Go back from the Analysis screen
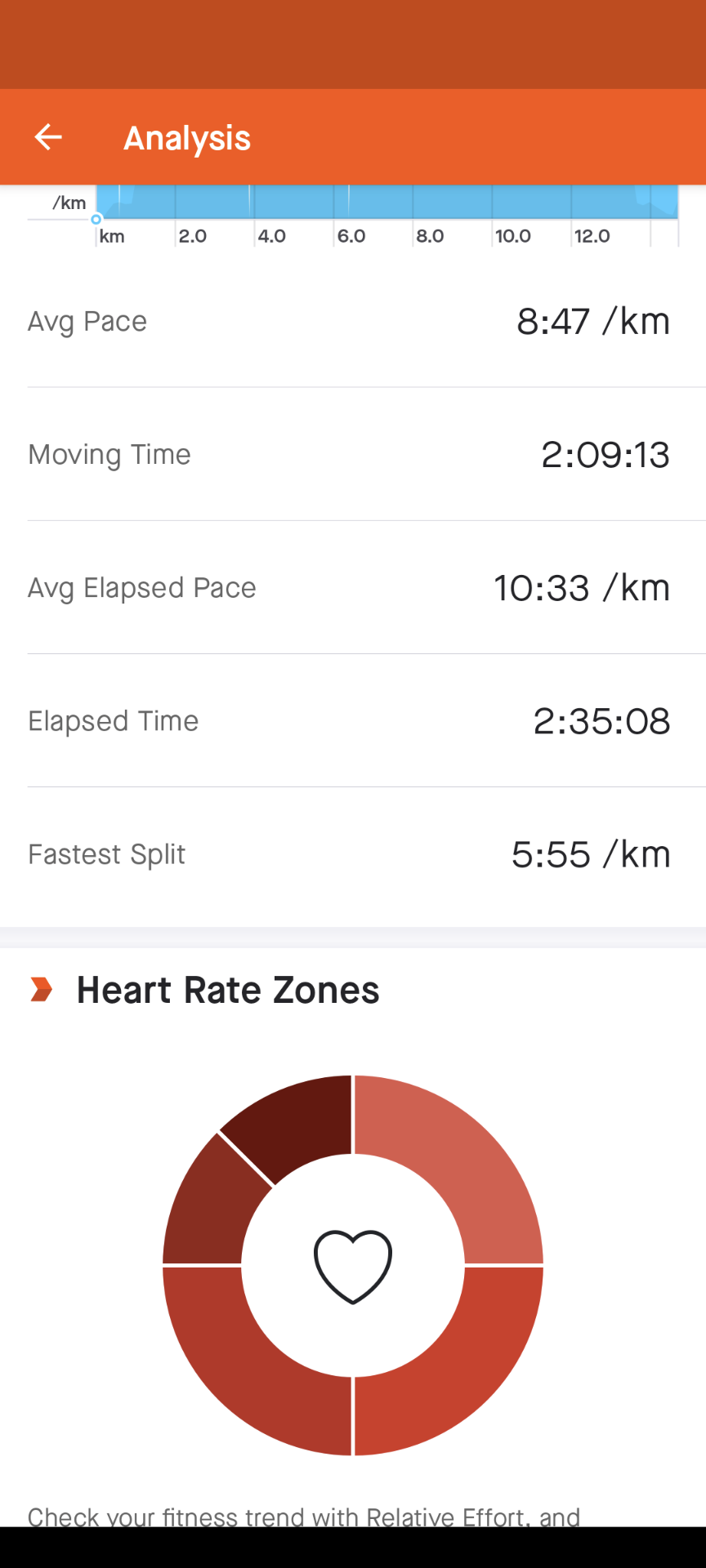This screenshot has width=706, height=1568. 48,137
